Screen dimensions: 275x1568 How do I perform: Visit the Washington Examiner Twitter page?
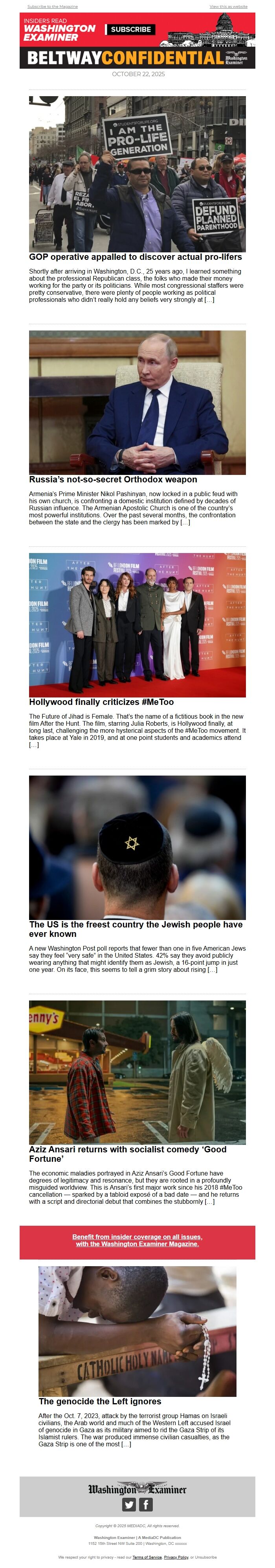click(x=128, y=1504)
